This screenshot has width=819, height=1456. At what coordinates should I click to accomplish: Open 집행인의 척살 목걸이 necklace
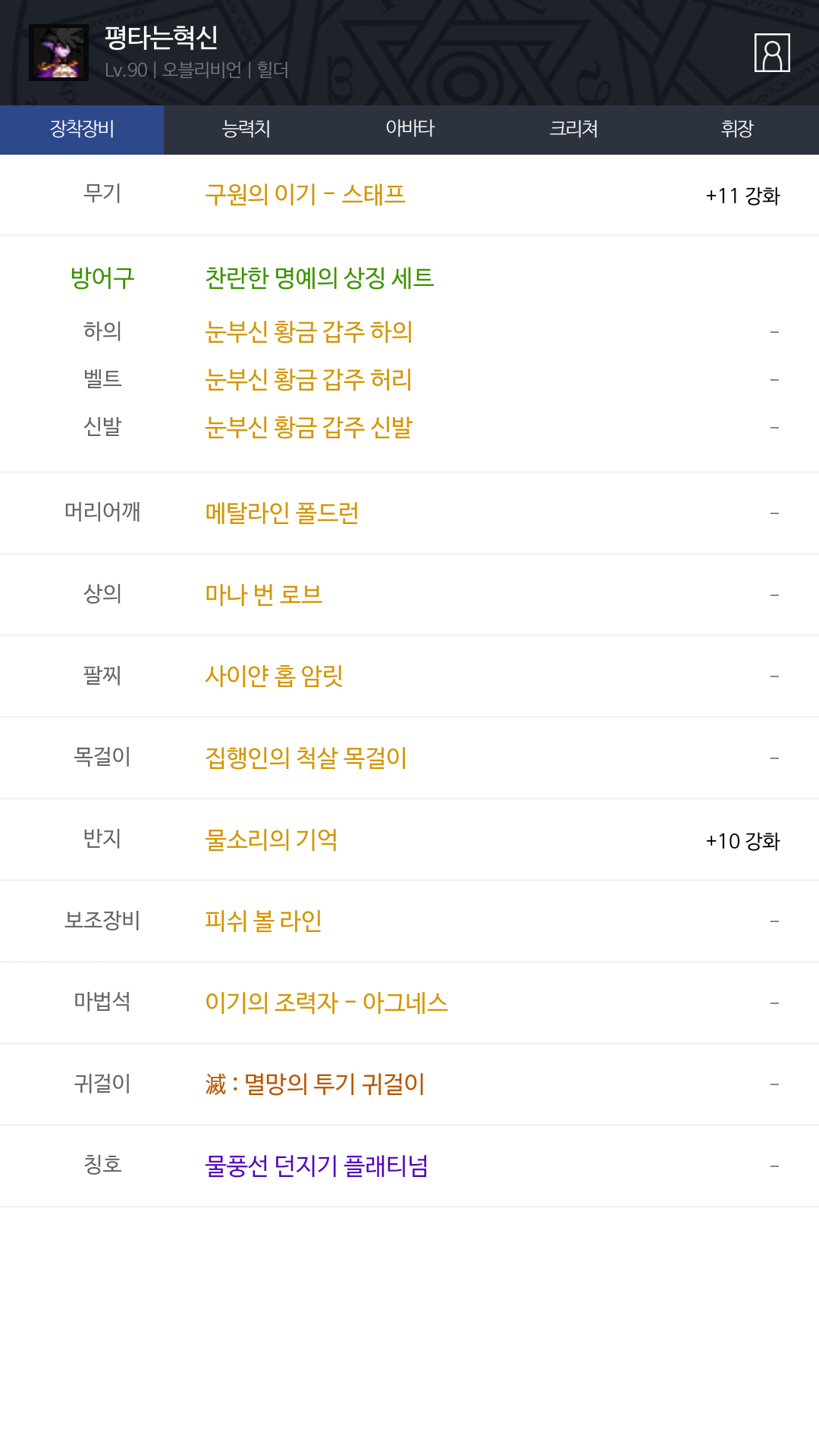click(x=306, y=758)
